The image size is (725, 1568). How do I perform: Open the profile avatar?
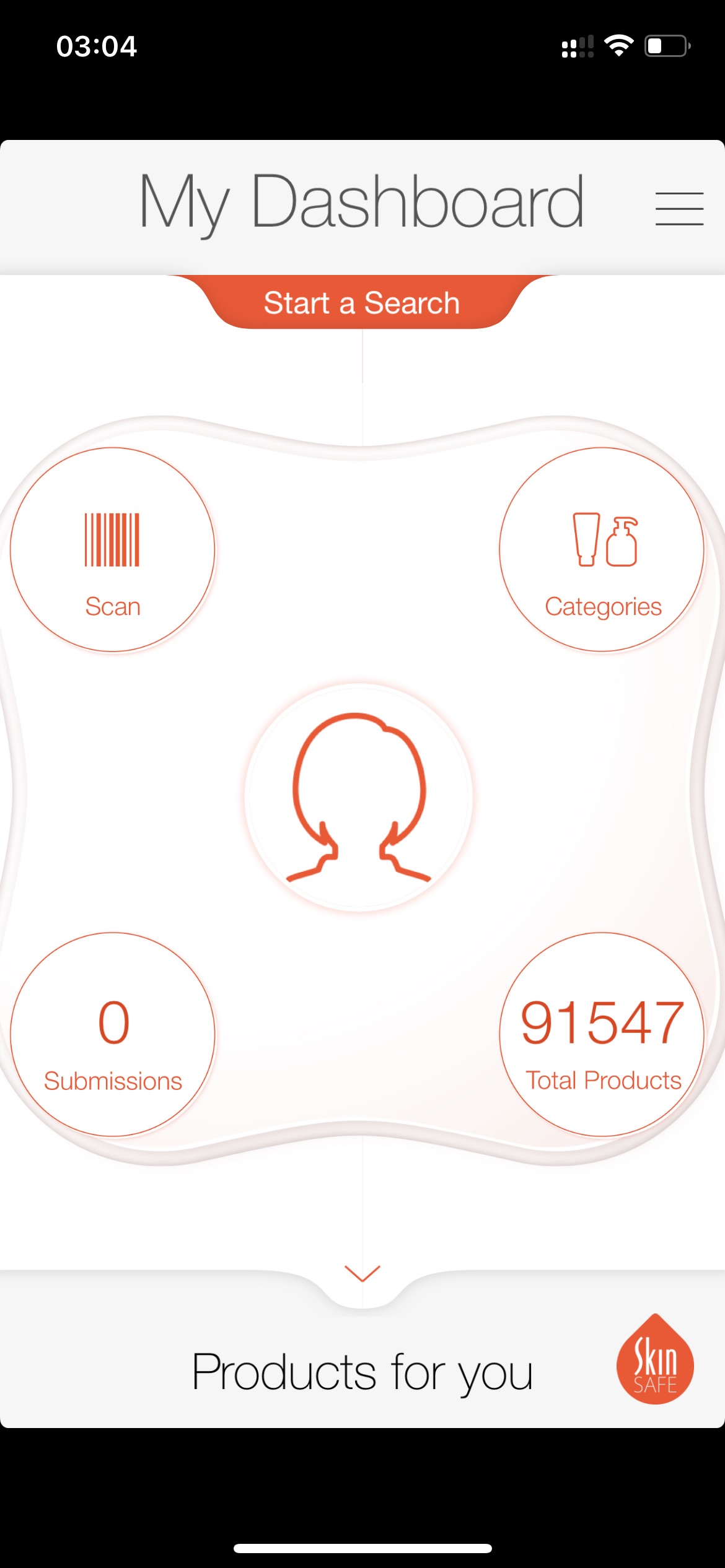[x=359, y=798]
